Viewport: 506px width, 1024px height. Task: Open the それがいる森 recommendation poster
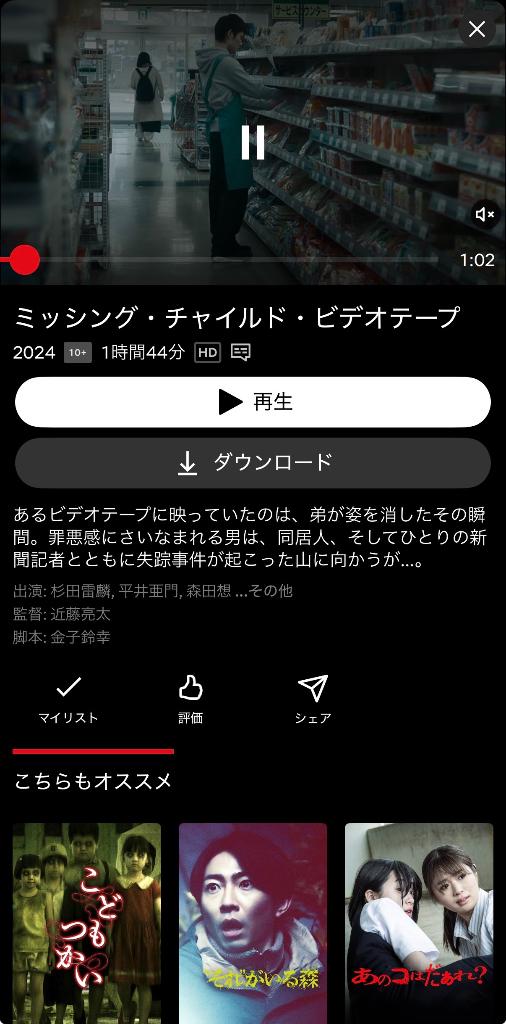(253, 923)
